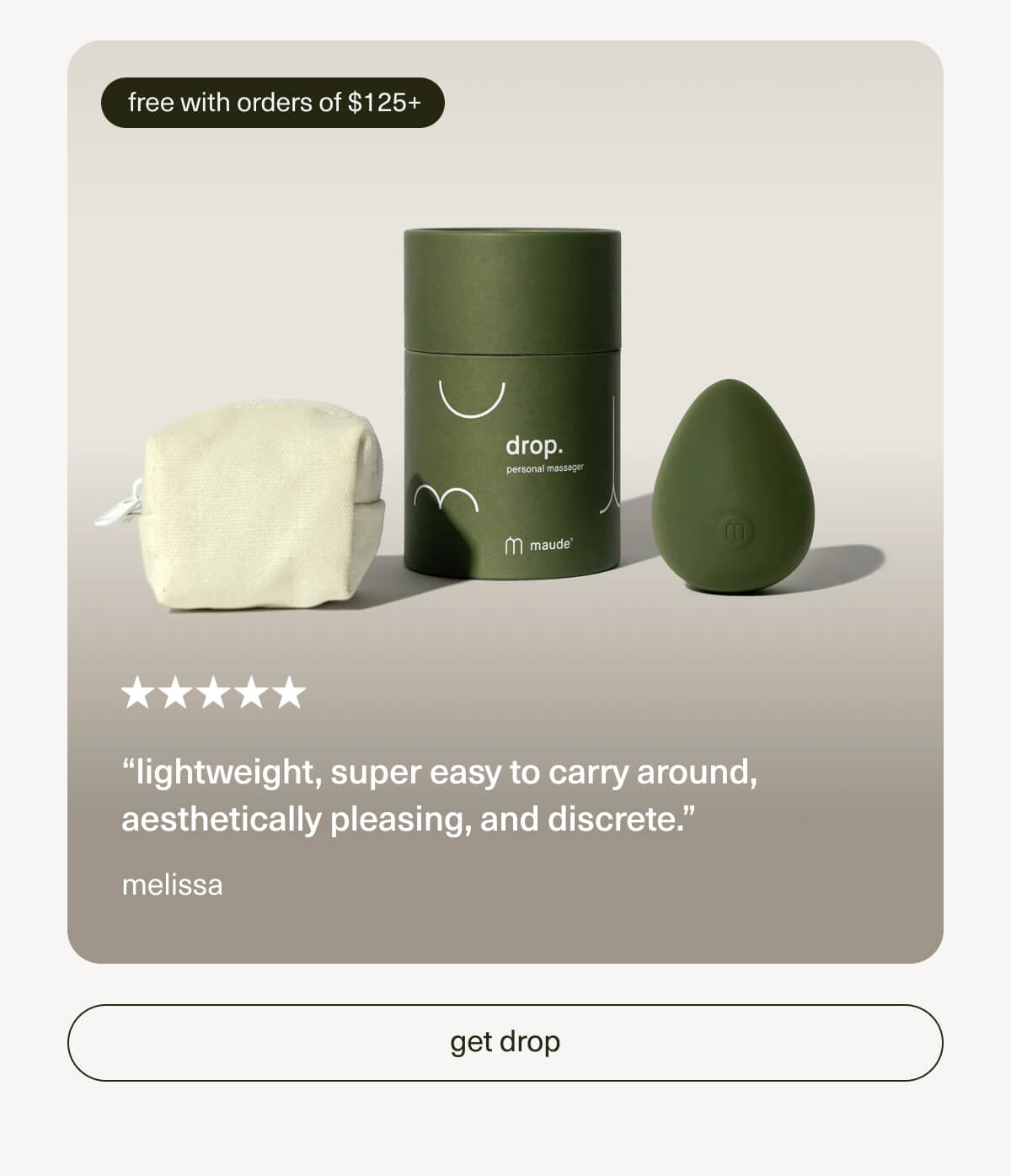Click the 'get drop' button
The width and height of the screenshot is (1011, 1176).
point(505,1041)
